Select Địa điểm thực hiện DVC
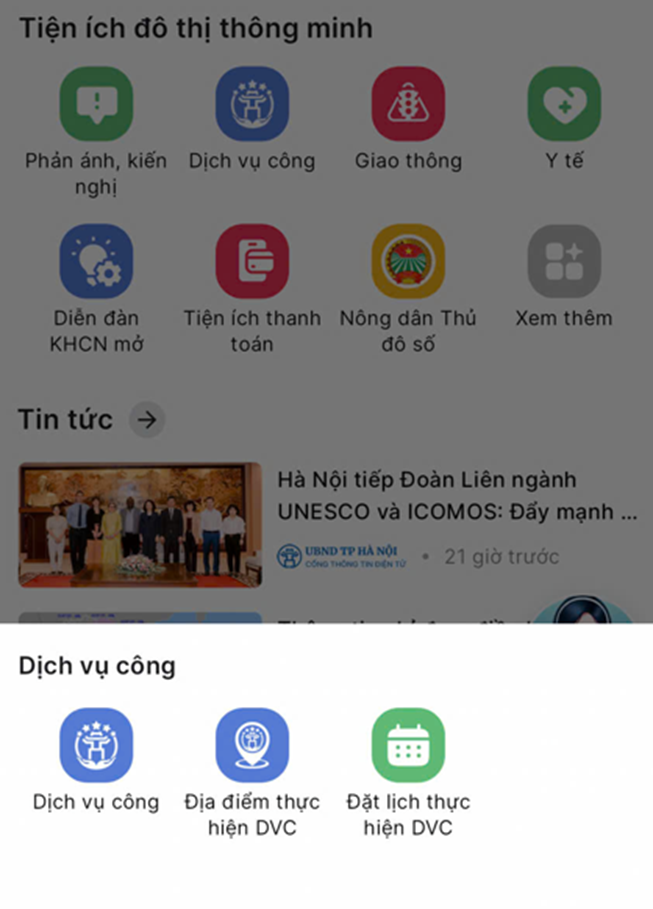 pyautogui.click(x=252, y=745)
